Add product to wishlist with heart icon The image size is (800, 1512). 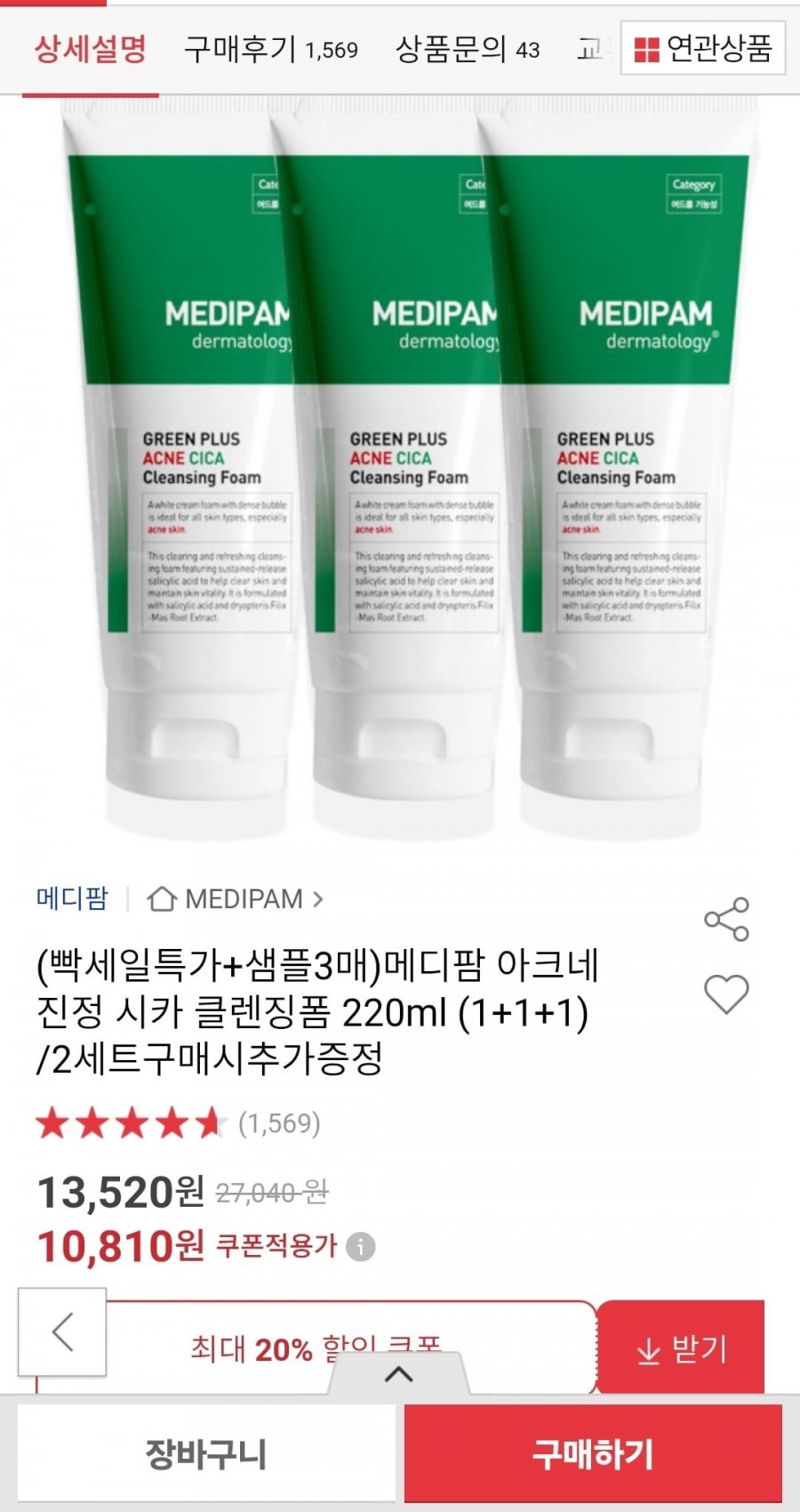pos(726,994)
